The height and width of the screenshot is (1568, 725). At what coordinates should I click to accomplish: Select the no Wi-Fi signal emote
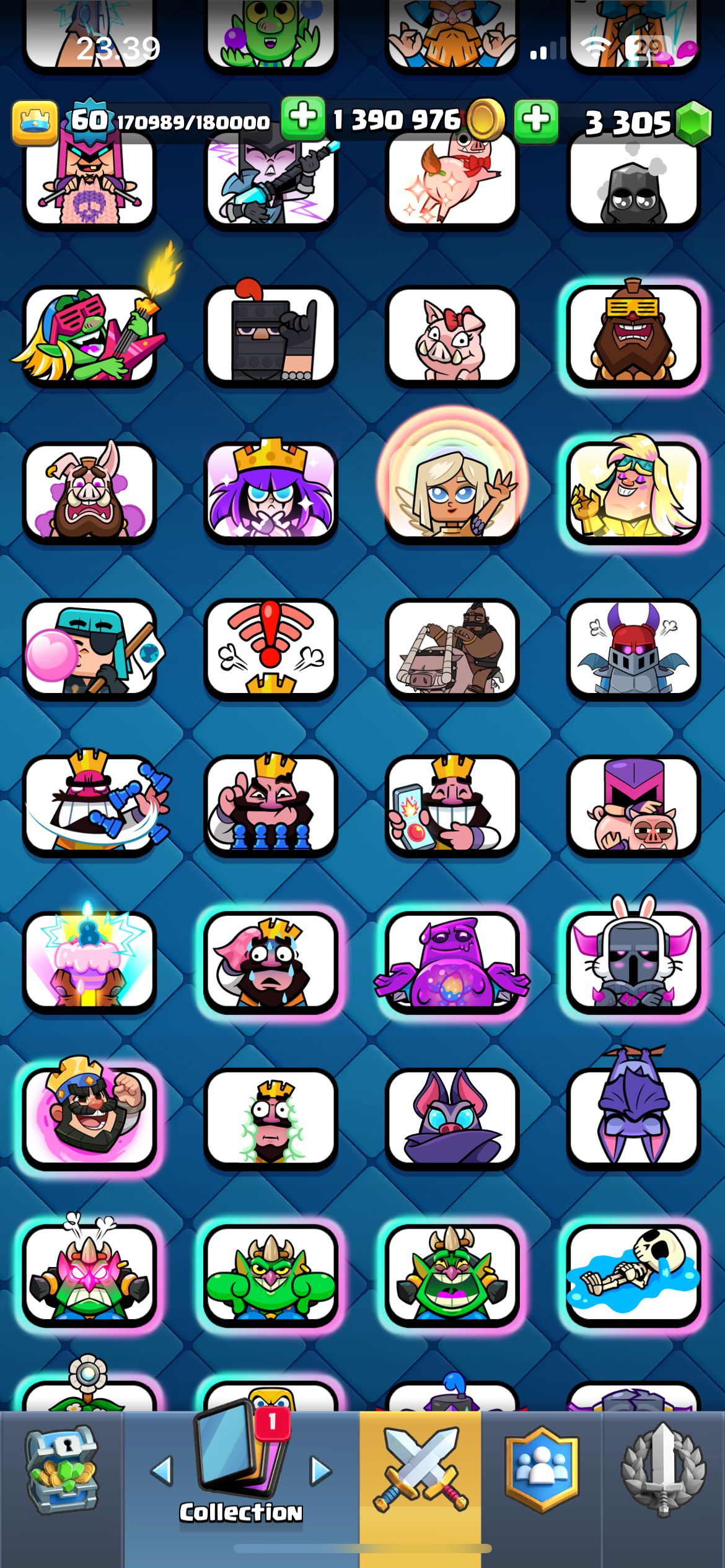point(271,648)
